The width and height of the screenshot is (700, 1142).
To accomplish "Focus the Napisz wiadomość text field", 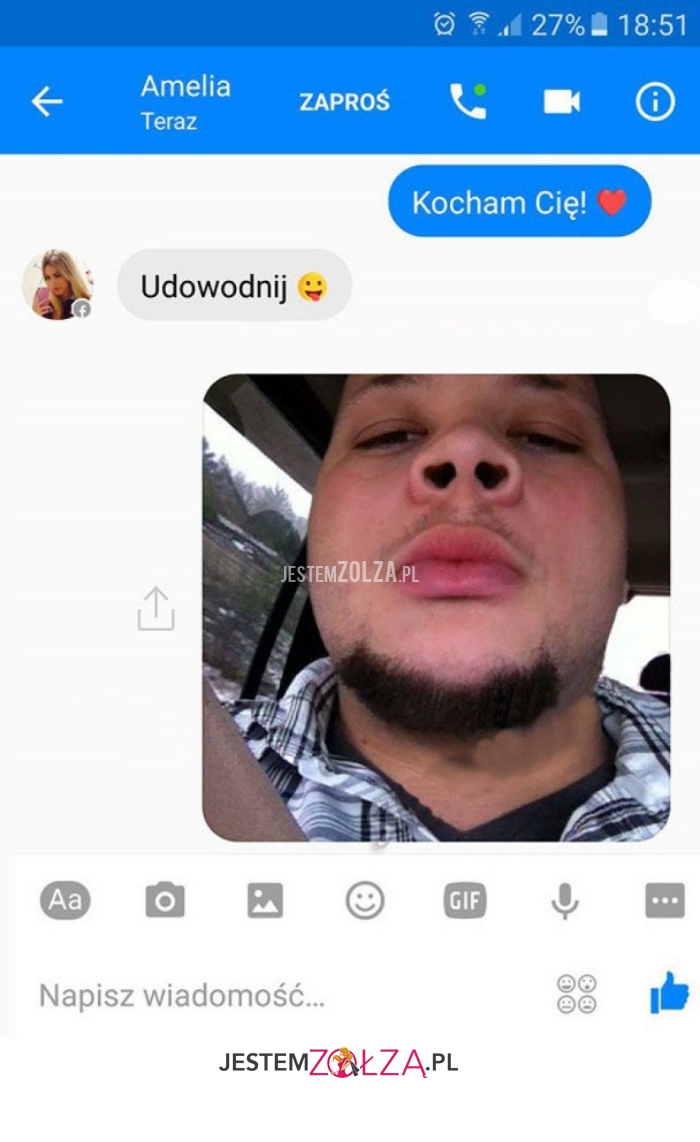I will (280, 995).
